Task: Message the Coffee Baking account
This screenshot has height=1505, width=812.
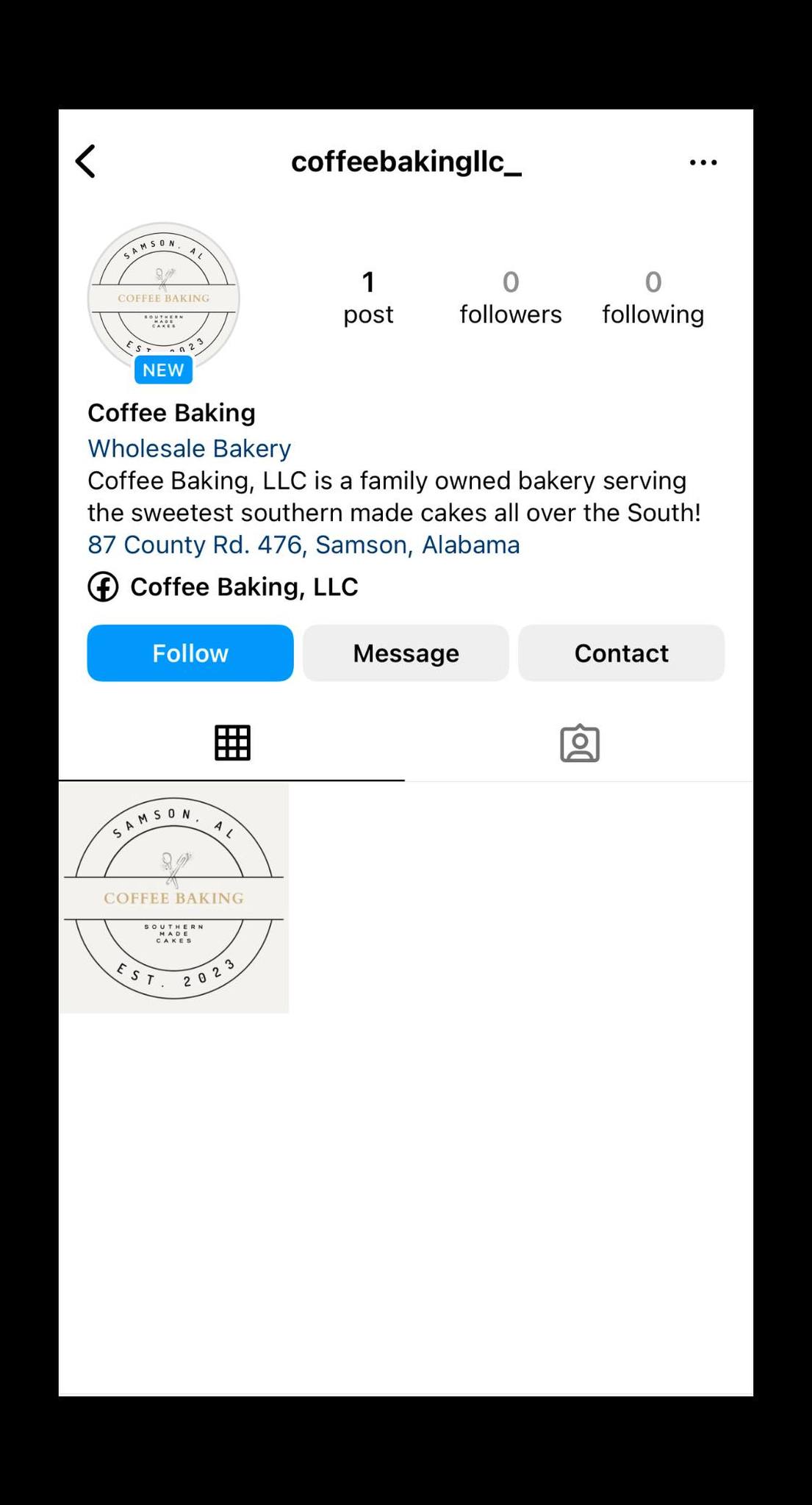Action: coord(406,653)
